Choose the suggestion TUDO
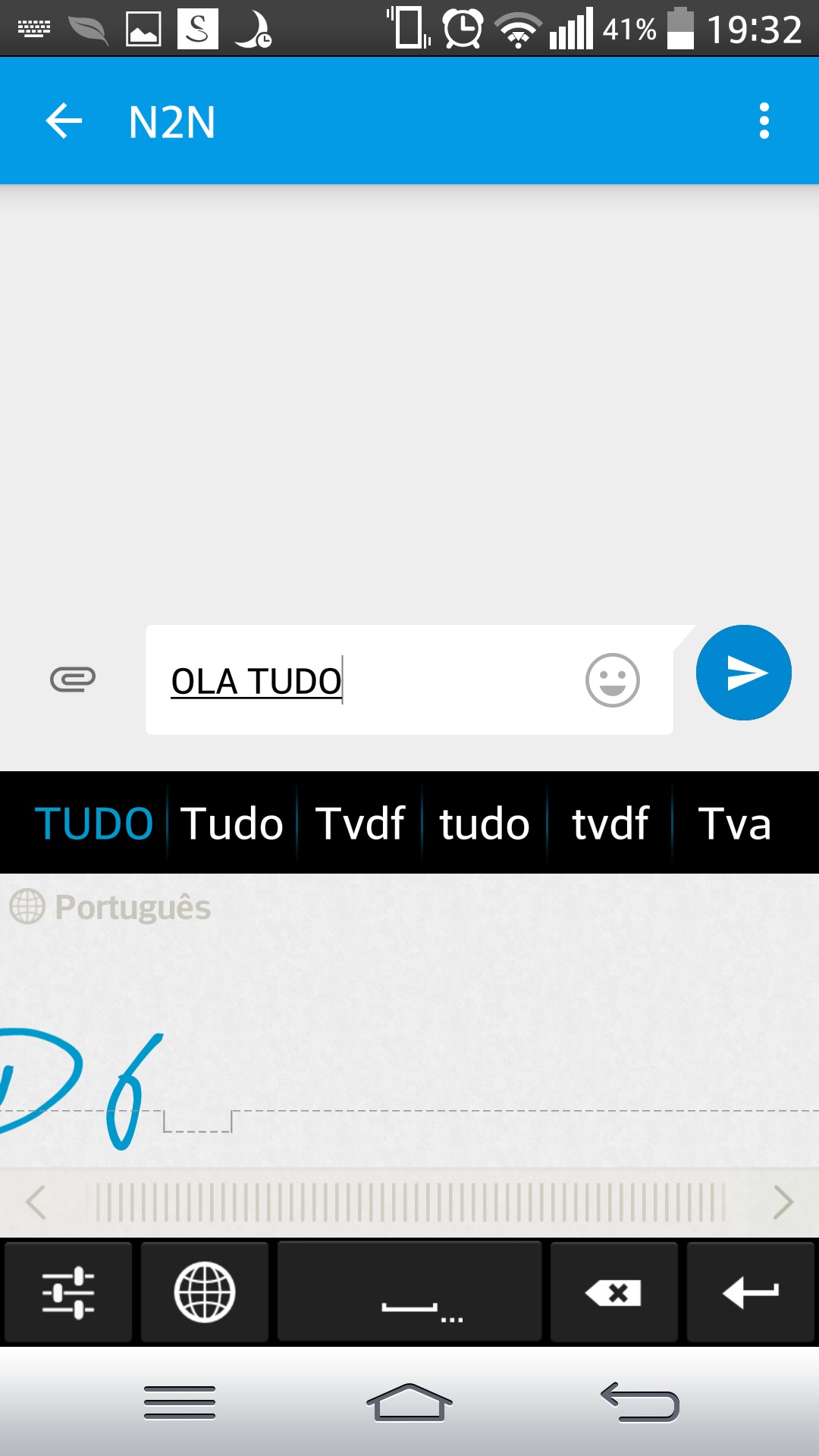The height and width of the screenshot is (1456, 819). tap(94, 824)
